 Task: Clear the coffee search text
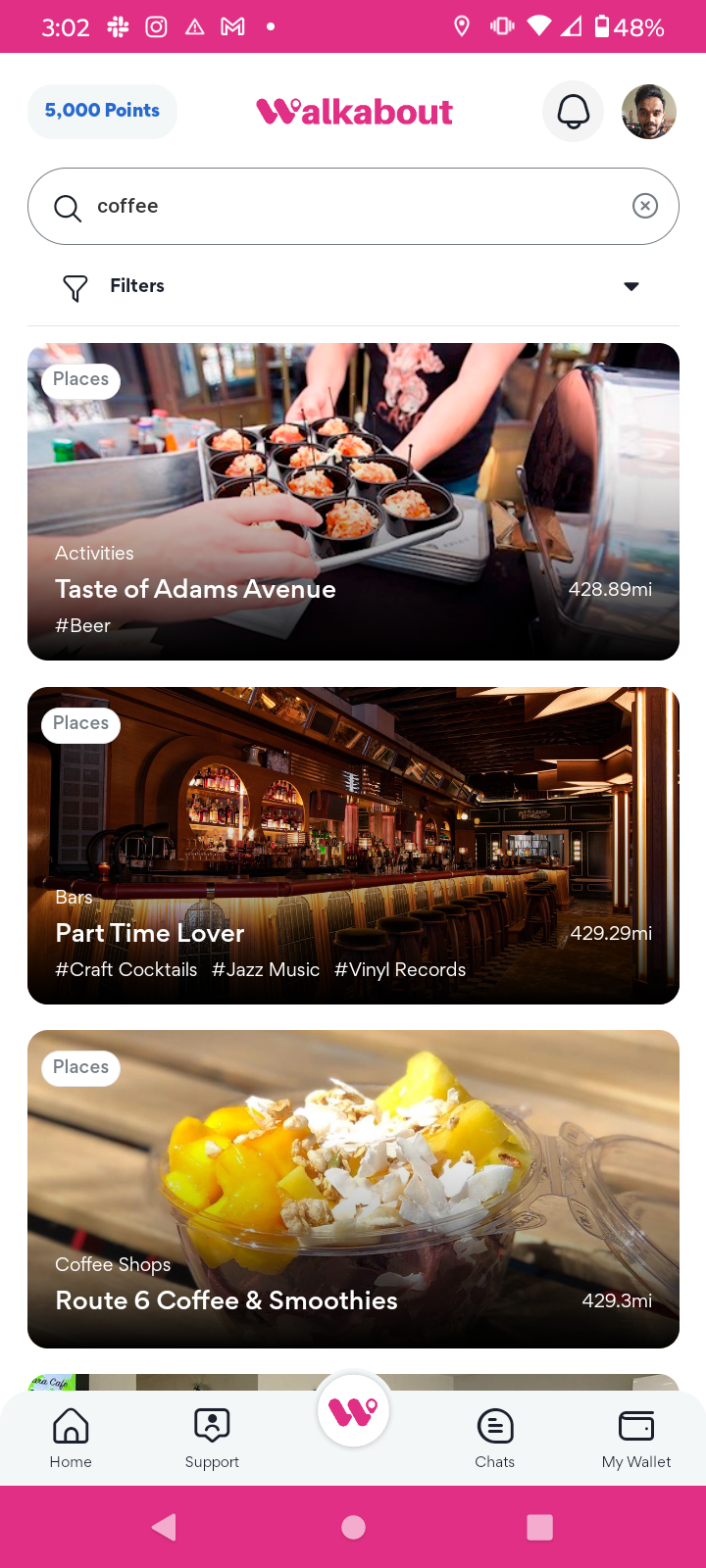pos(644,206)
